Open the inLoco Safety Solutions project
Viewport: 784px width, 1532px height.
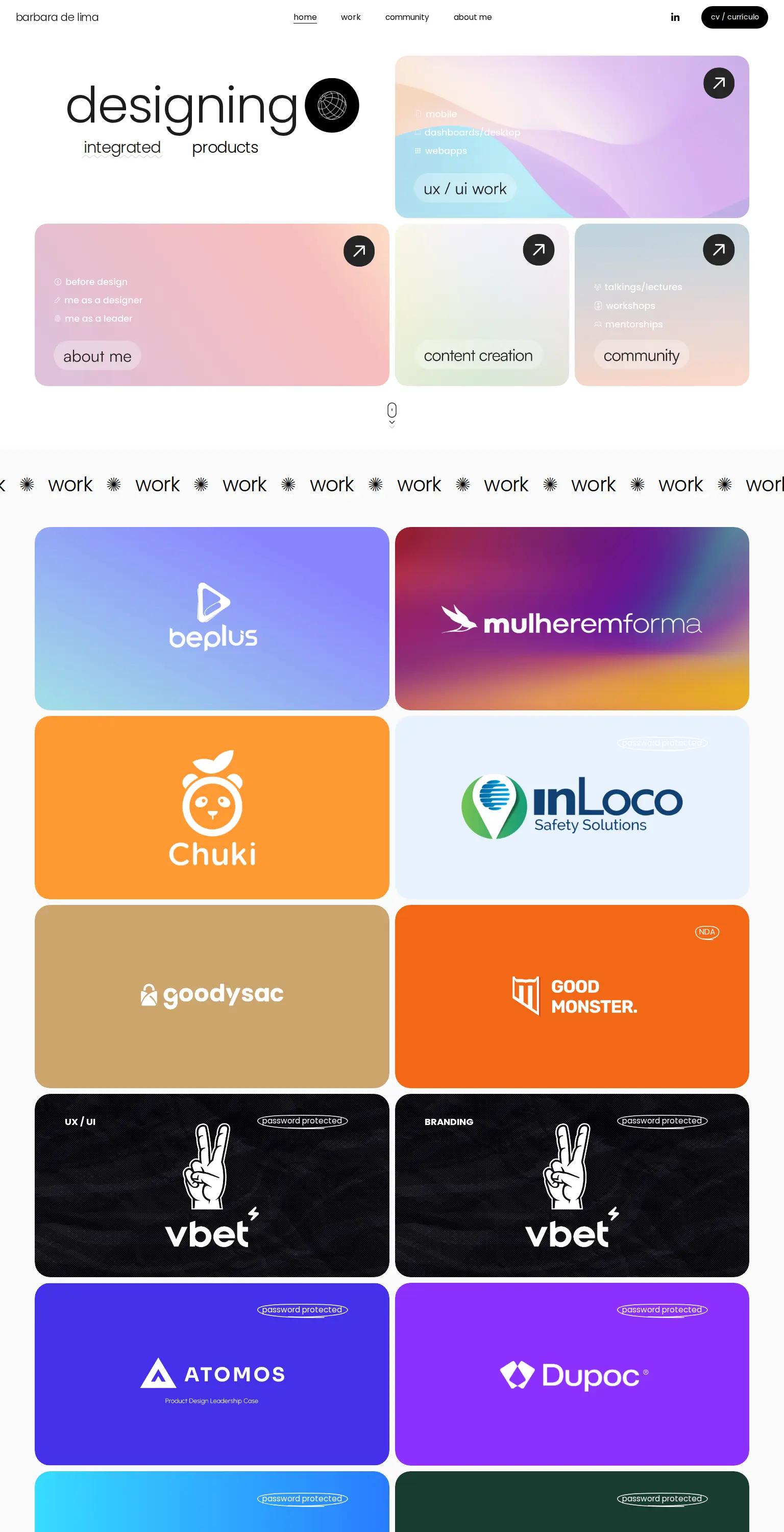pos(571,807)
